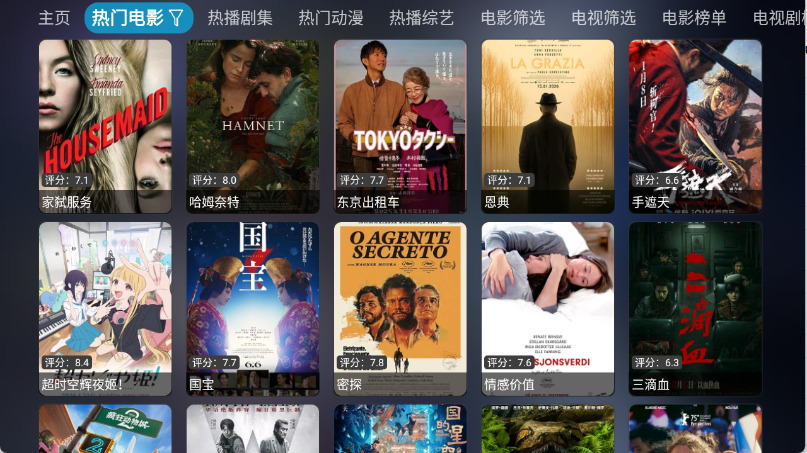This screenshot has height=453, width=807.
Task: View the film 情感价值
Action: coord(548,308)
